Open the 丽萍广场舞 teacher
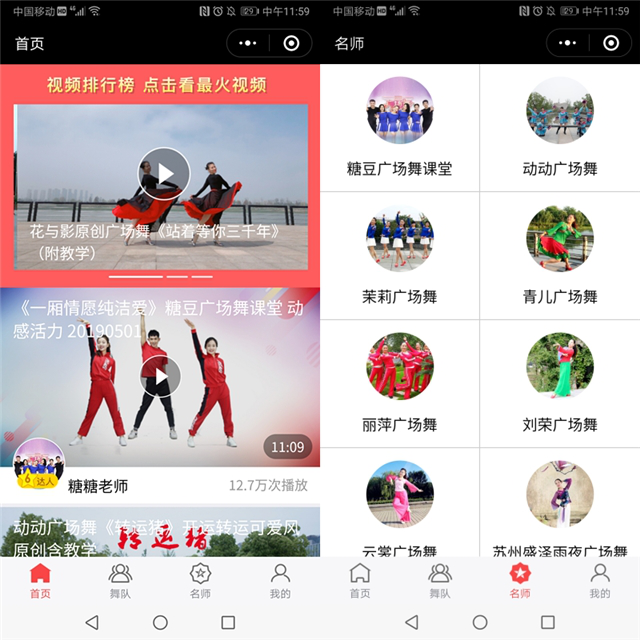 tap(399, 384)
